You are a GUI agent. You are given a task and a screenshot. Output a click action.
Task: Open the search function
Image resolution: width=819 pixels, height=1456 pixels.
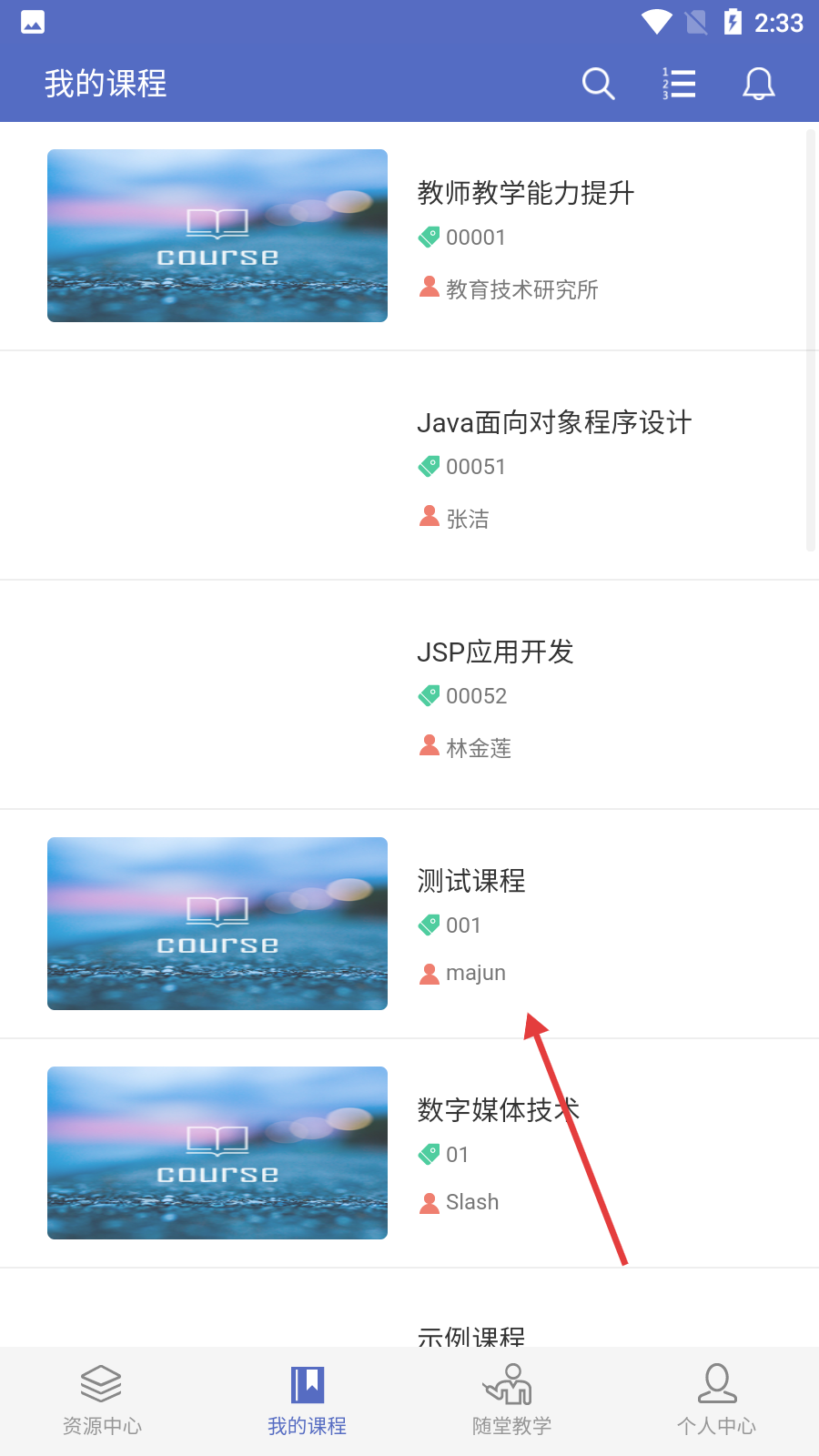[598, 83]
